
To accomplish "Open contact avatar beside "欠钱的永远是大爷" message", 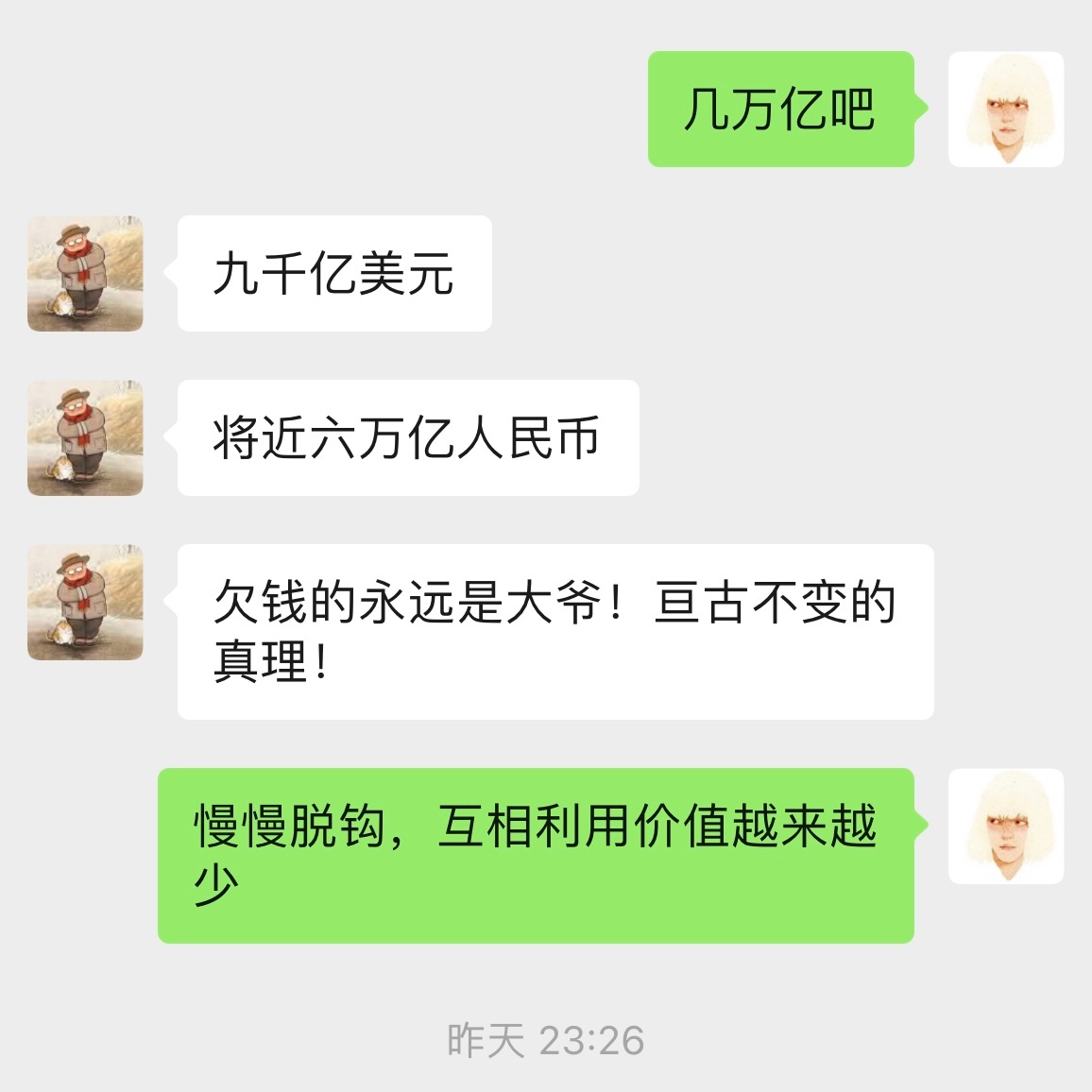I will point(85,603).
